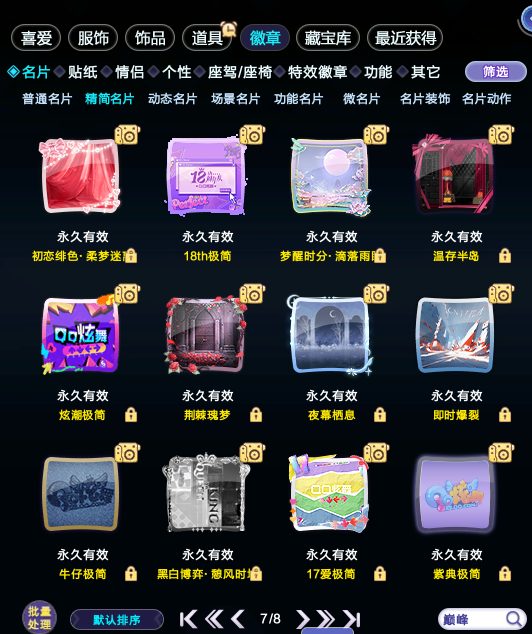This screenshot has height=634, width=532.
Task: Open the 默认排序 sort dropdown
Action: click(117, 619)
